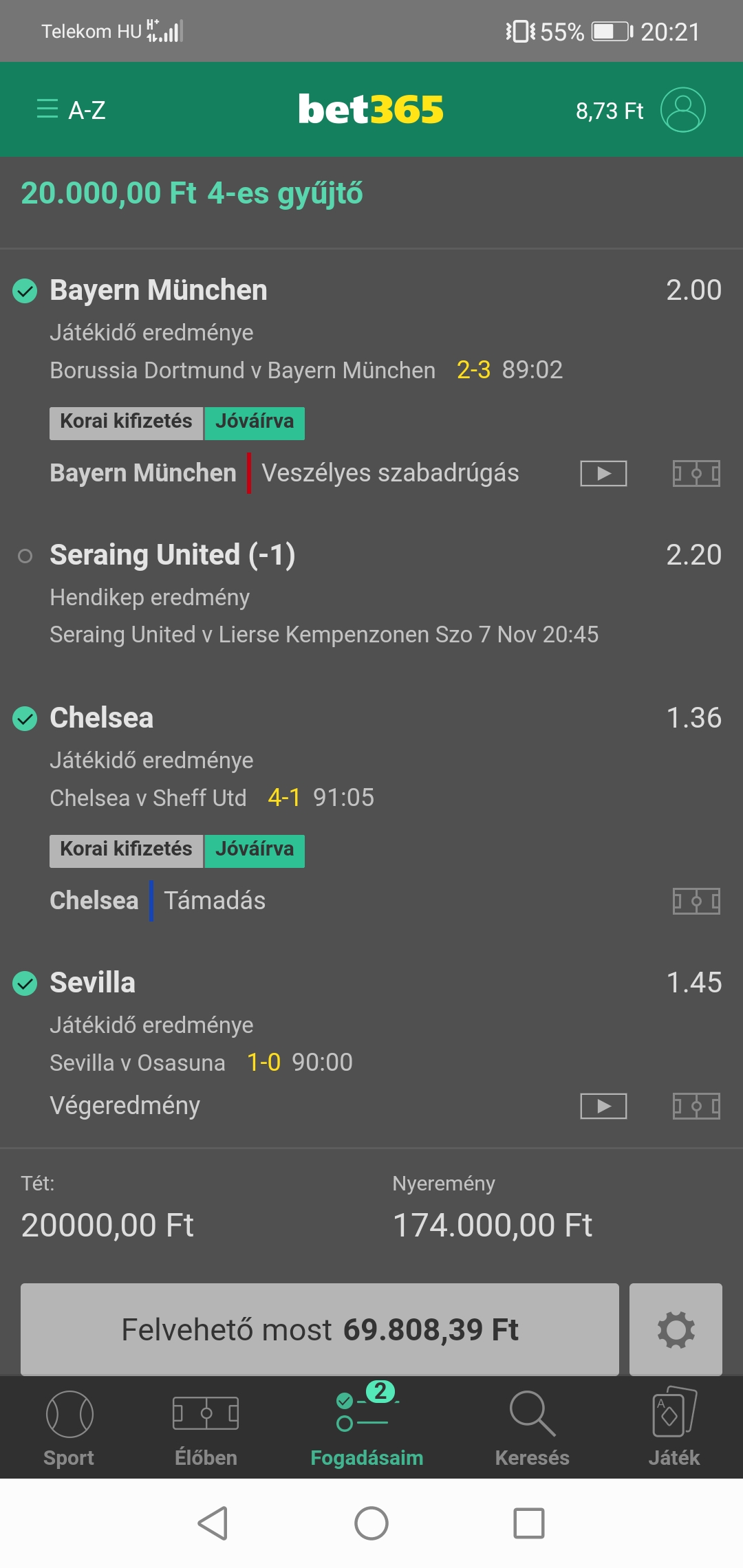Open cash out settings gear
This screenshot has width=743, height=1568.
pos(676,1329)
